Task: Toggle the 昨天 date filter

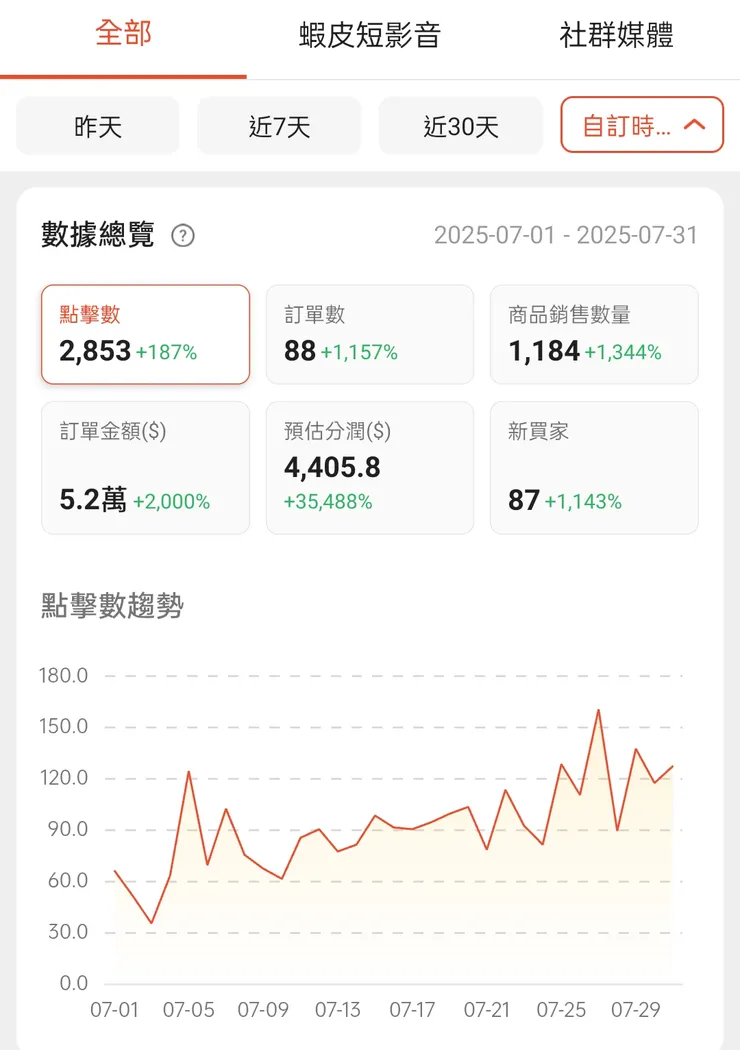Action: 97,126
